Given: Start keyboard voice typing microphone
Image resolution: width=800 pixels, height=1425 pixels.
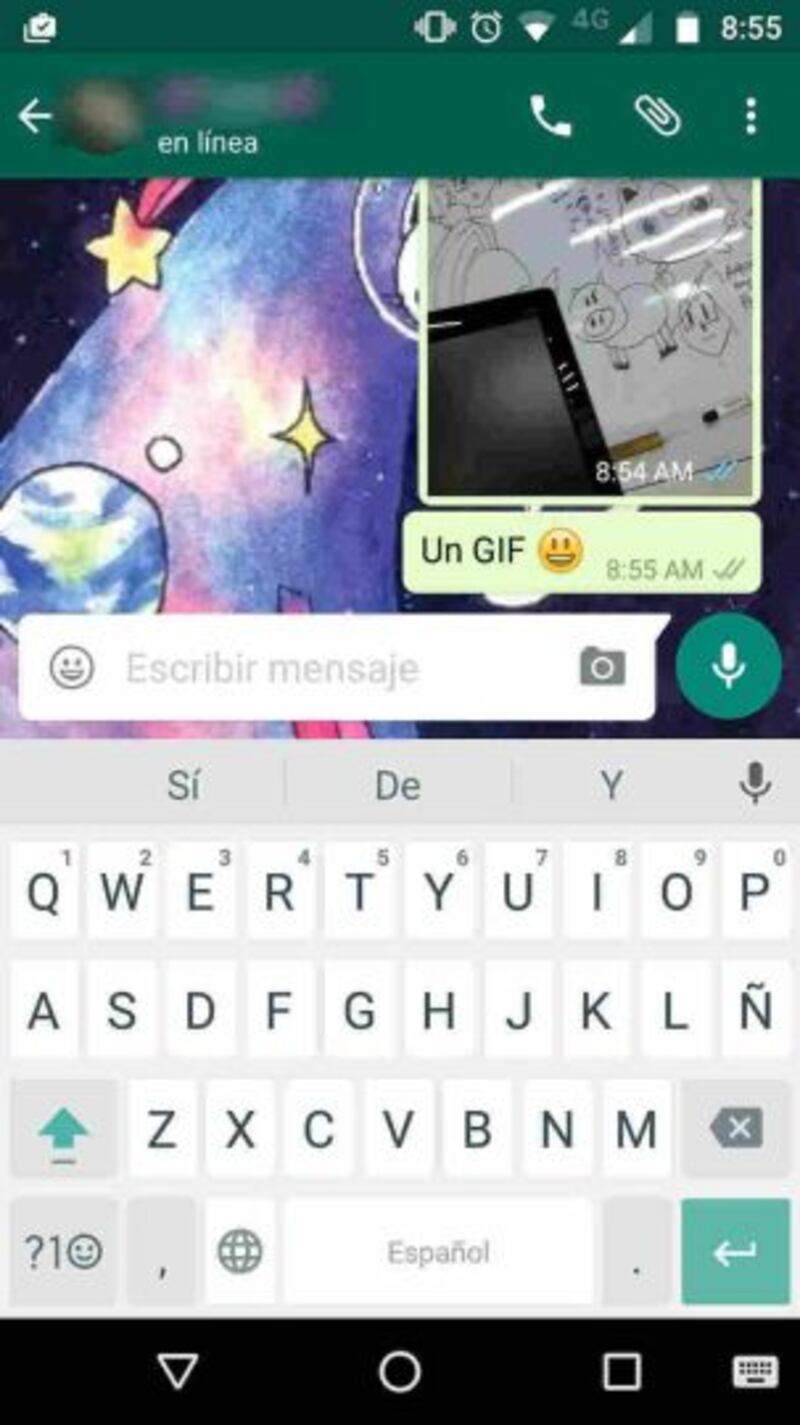Looking at the screenshot, I should coord(755,784).
